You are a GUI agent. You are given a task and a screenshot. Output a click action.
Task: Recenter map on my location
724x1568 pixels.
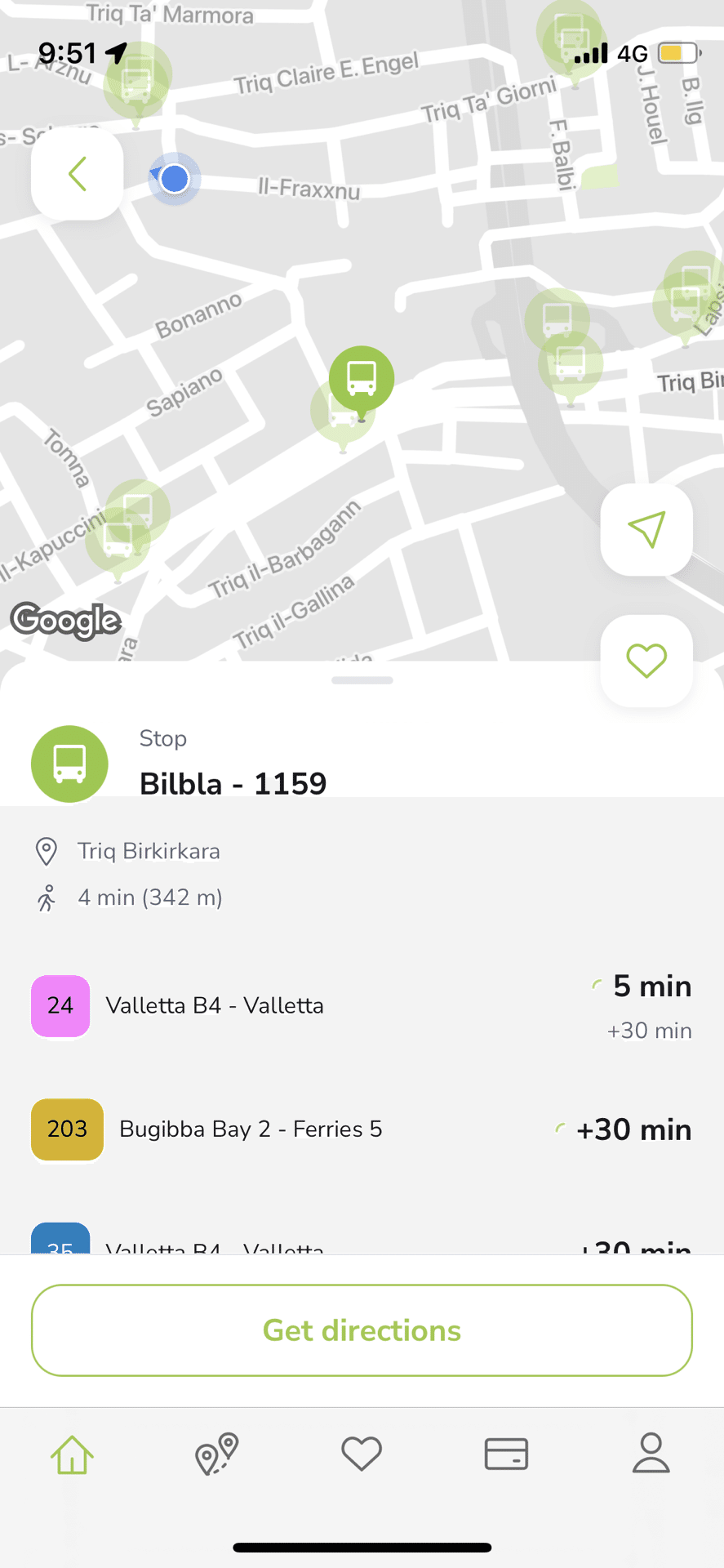pyautogui.click(x=646, y=530)
